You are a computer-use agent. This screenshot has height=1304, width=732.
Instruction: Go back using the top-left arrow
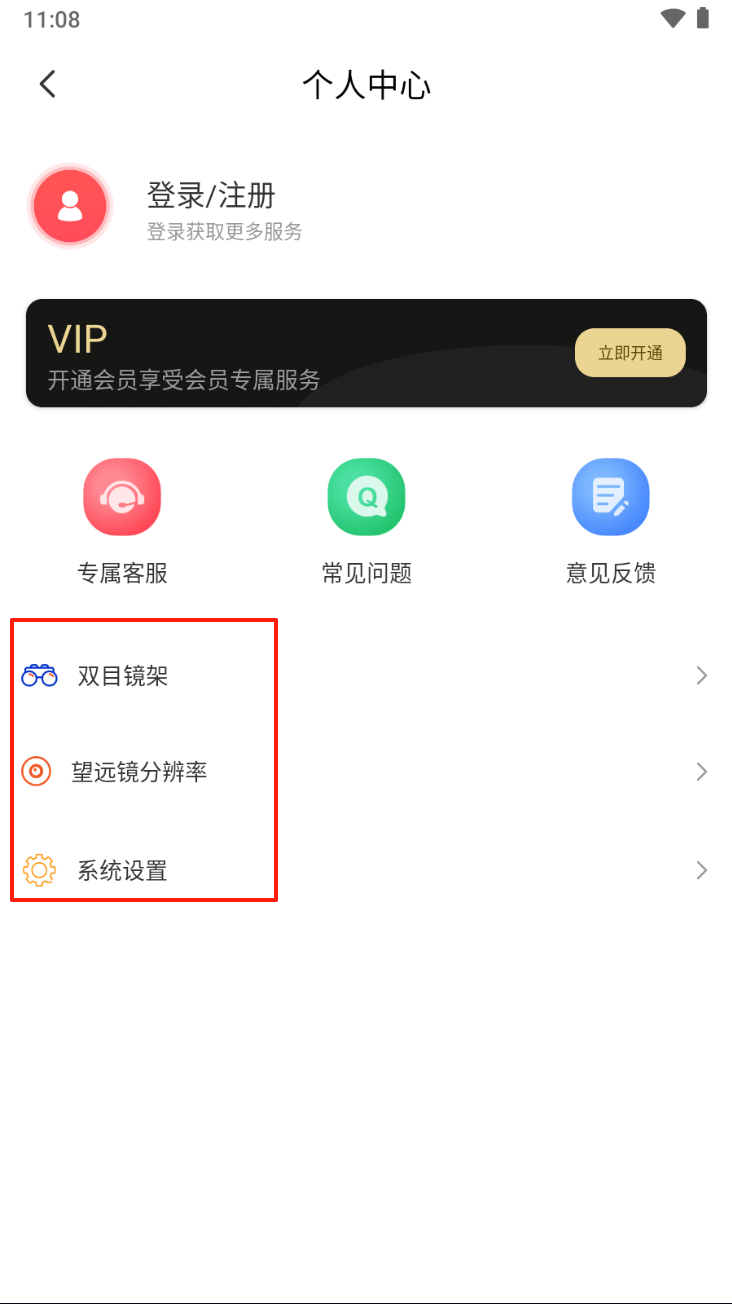(x=47, y=84)
